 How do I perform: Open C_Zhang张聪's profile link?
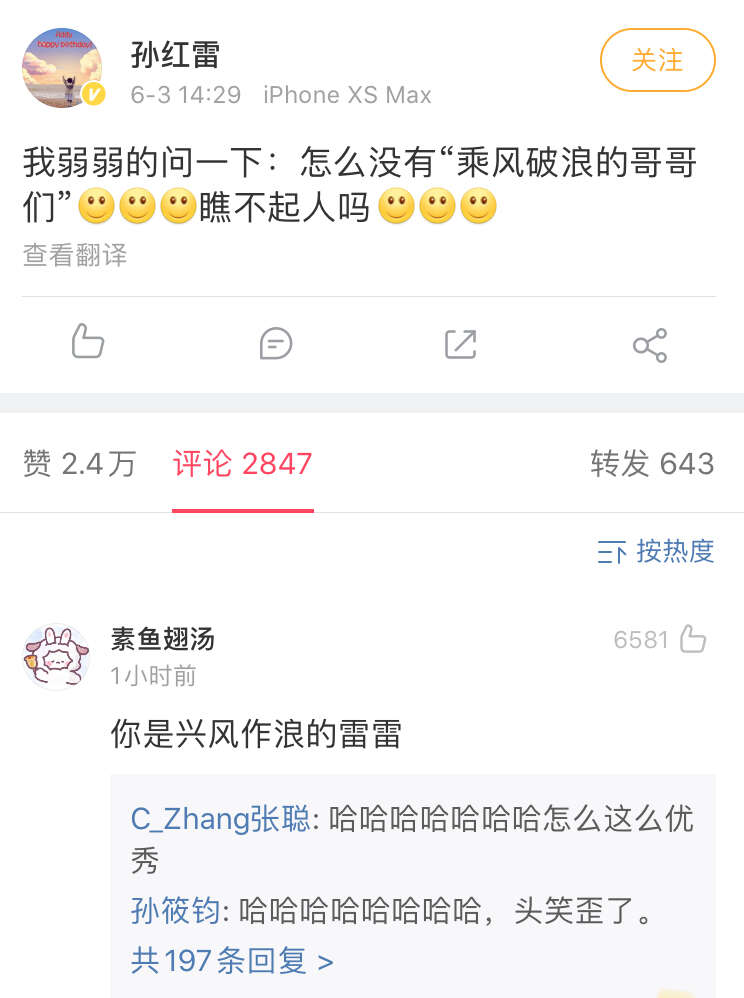point(220,820)
